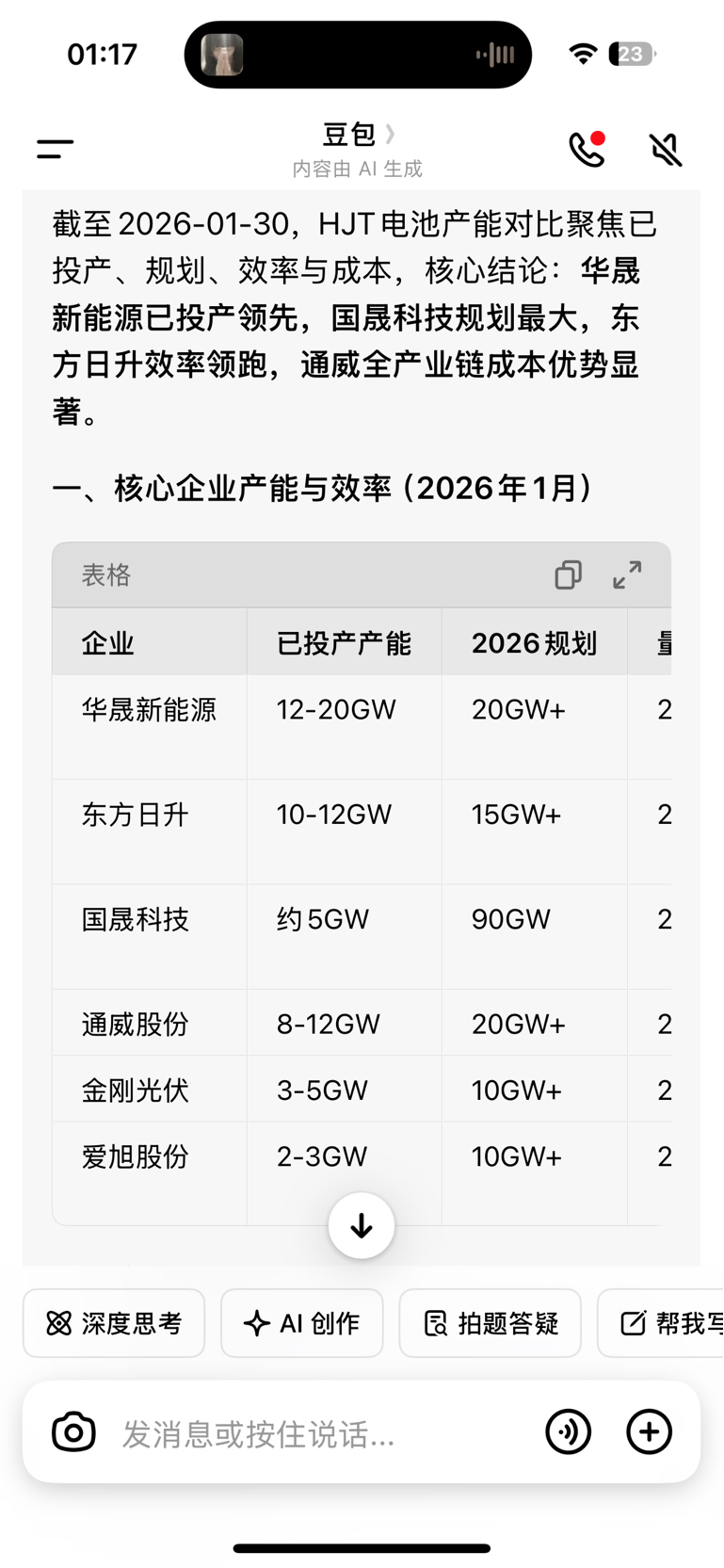
Task: Focus the message input field
Action: [320, 1433]
